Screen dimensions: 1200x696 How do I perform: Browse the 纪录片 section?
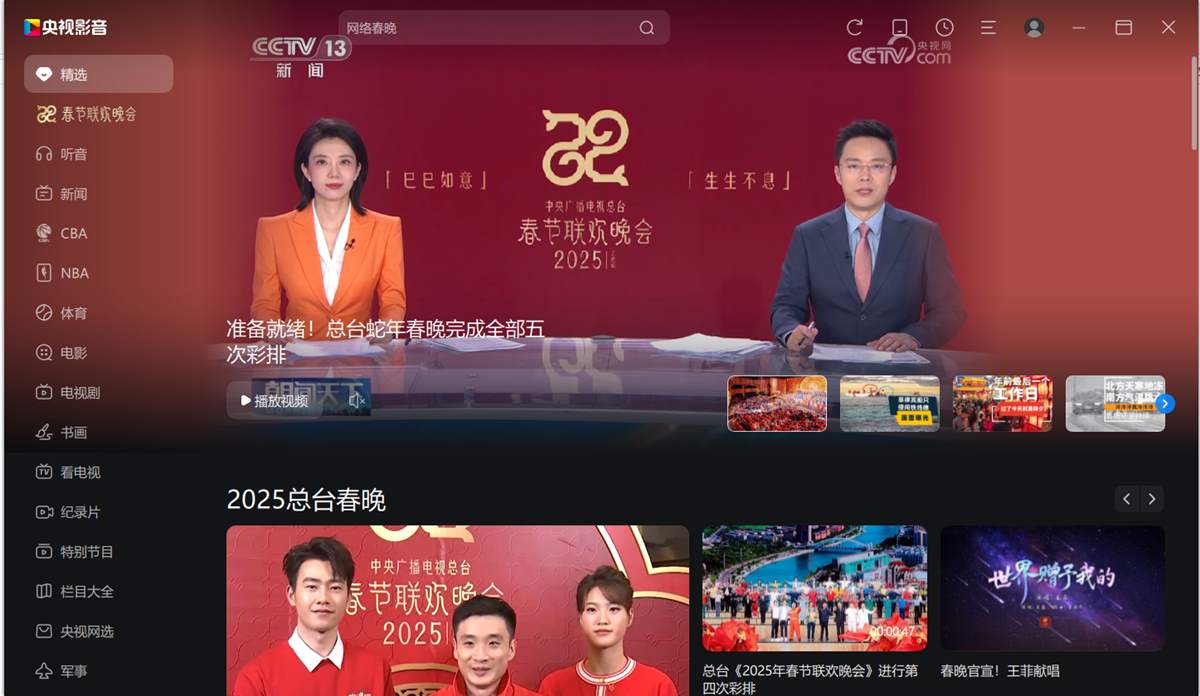click(x=80, y=512)
